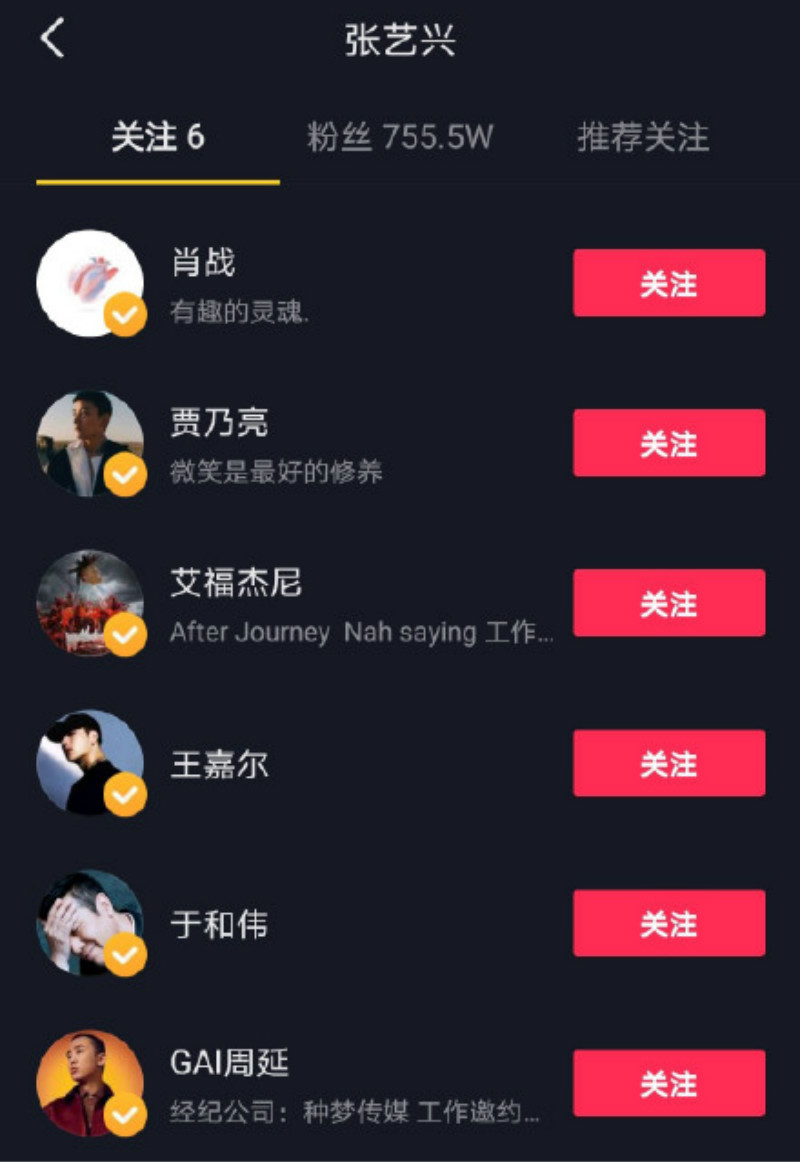Tap 关注 beside 于和伟
Image resolution: width=800 pixels, height=1162 pixels.
coord(668,923)
